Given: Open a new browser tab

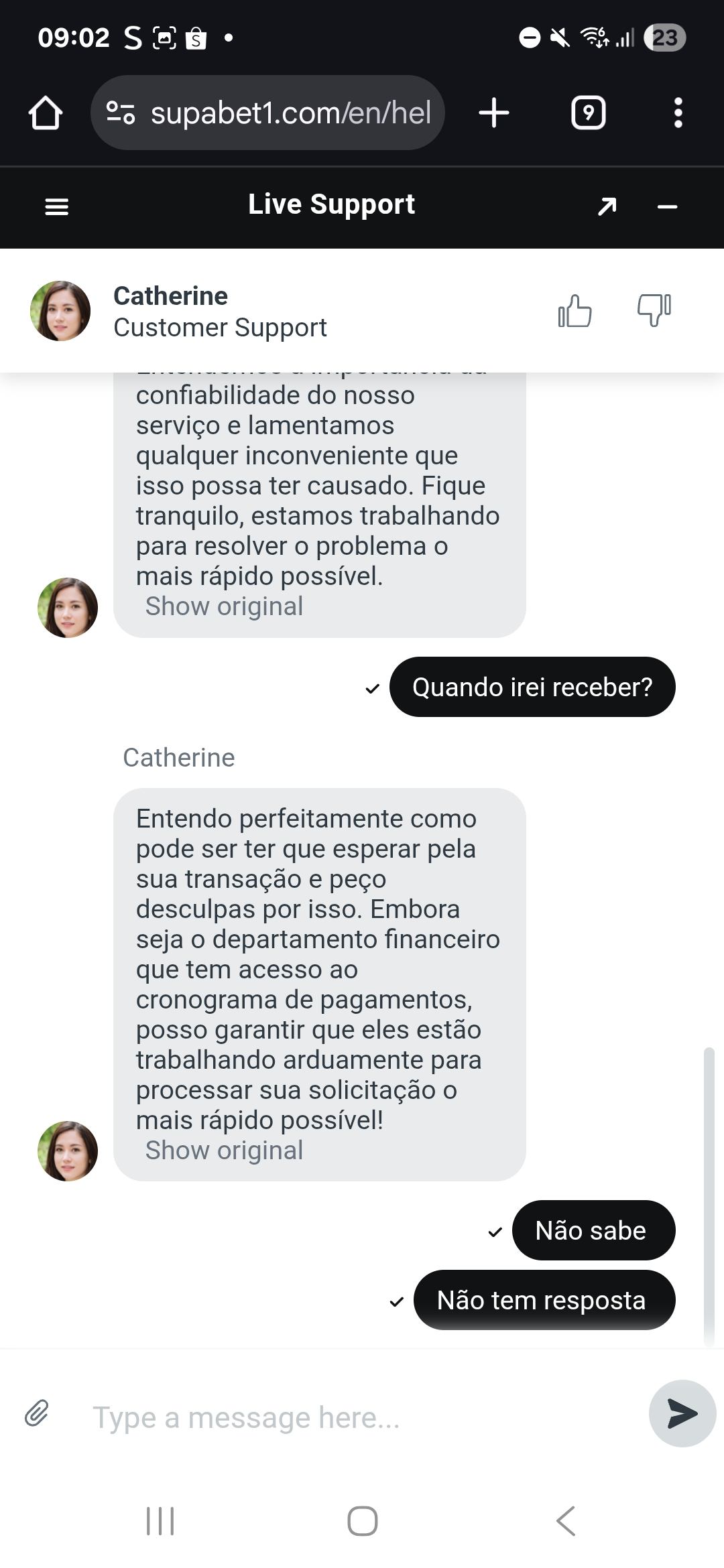Looking at the screenshot, I should click(494, 113).
